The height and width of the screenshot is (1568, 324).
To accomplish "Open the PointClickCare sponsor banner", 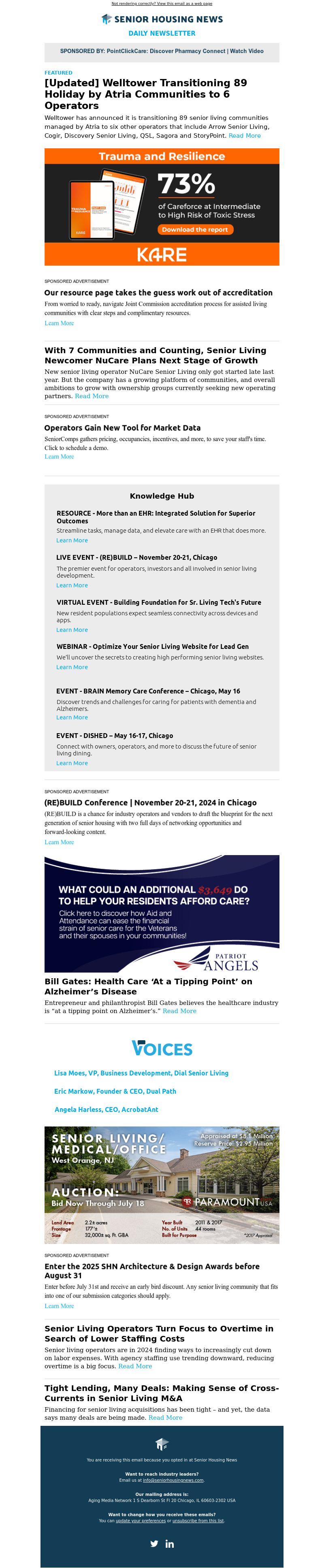I will click(161, 51).
